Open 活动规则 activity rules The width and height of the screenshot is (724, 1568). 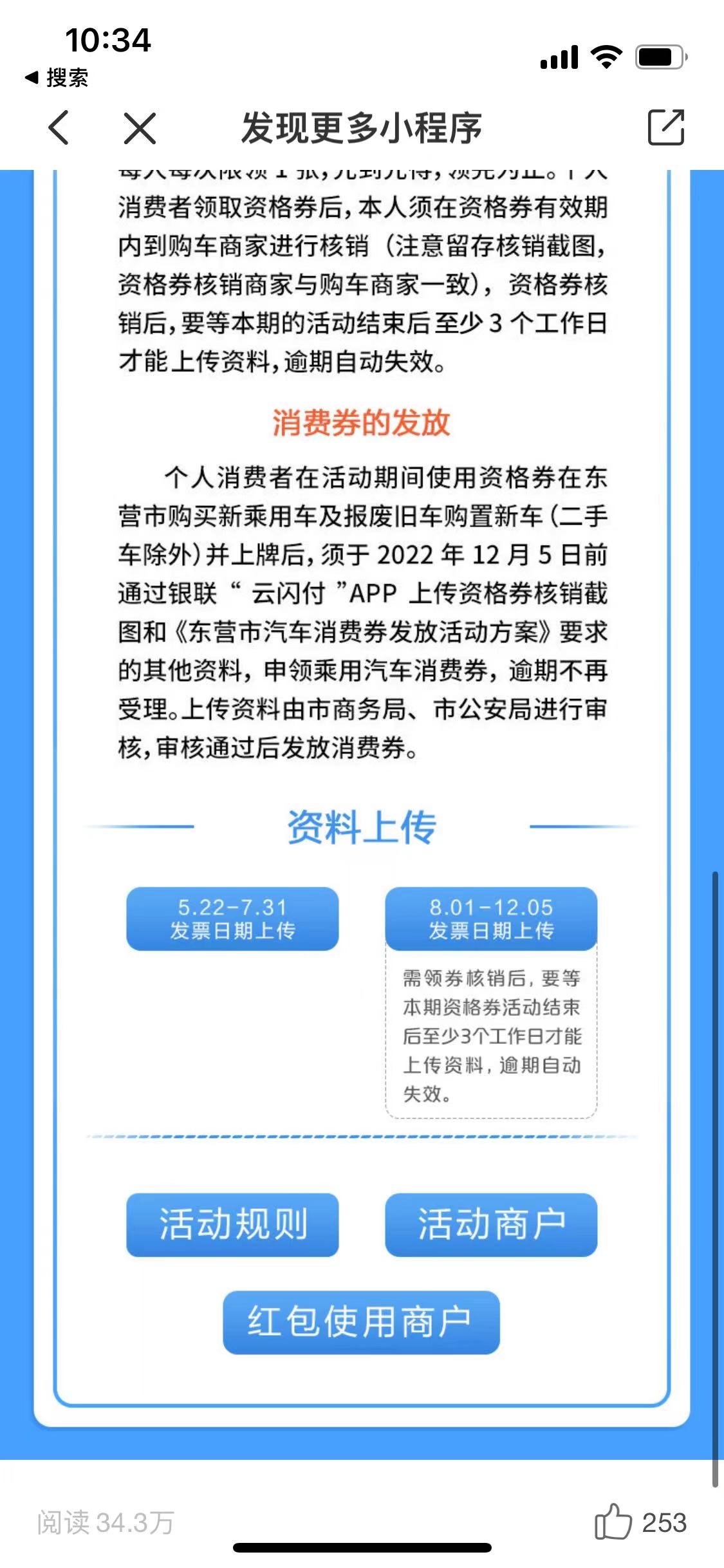pyautogui.click(x=232, y=1224)
